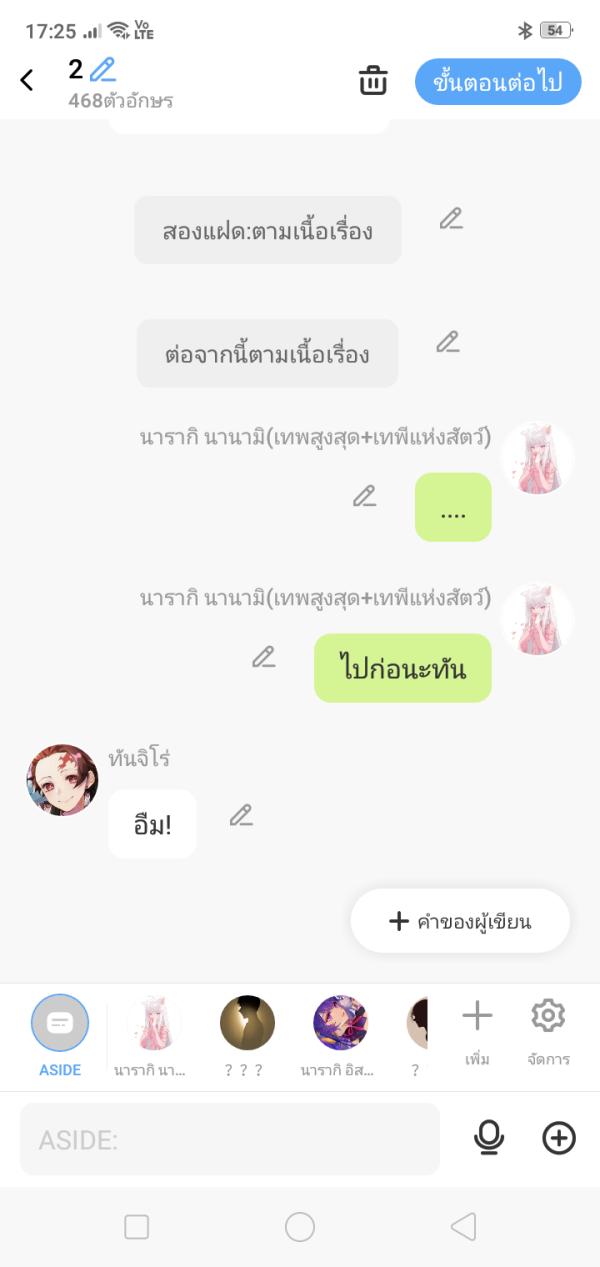The width and height of the screenshot is (600, 1267).
Task: Go to the system home screen
Action: (300, 1227)
